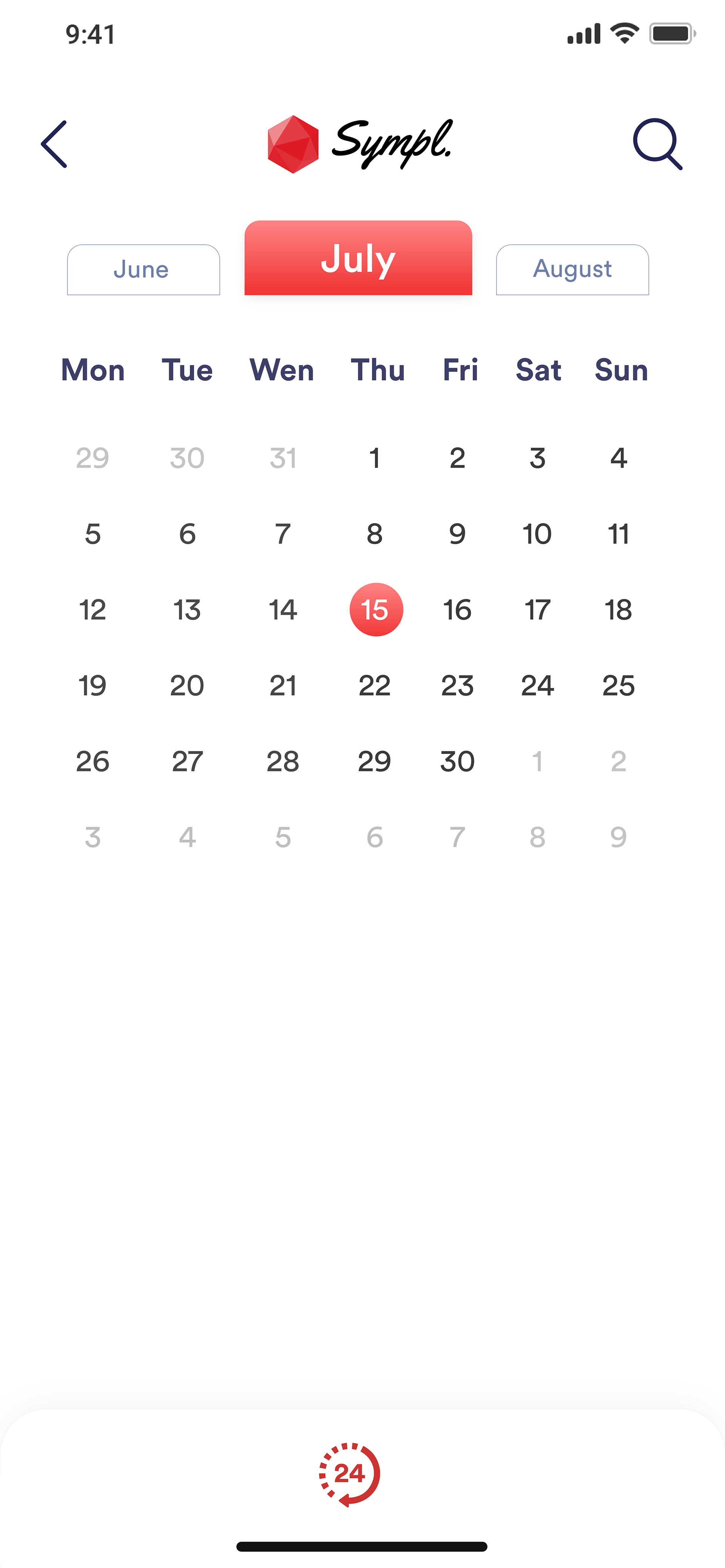Pick date 10 in the calendar
This screenshot has width=725, height=1568.
[537, 534]
